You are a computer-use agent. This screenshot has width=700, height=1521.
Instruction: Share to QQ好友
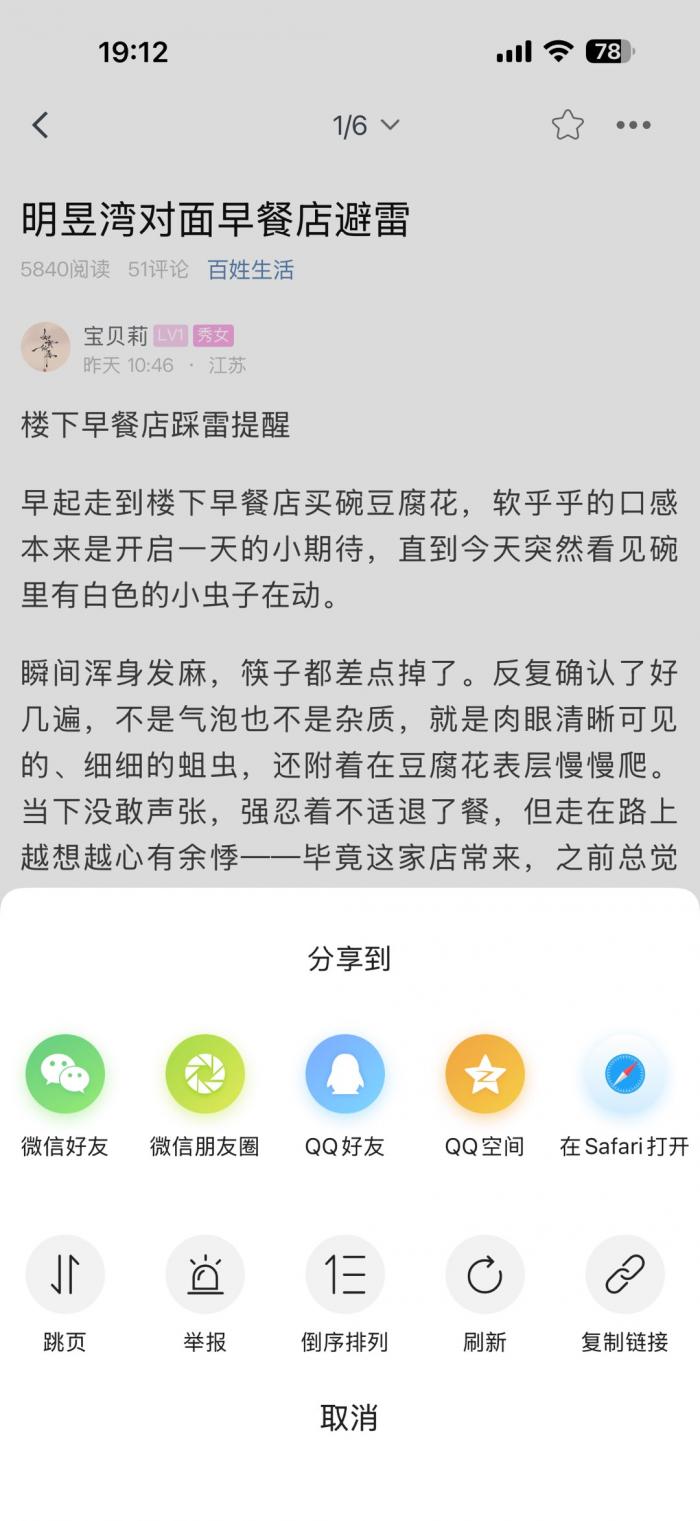[x=345, y=1074]
